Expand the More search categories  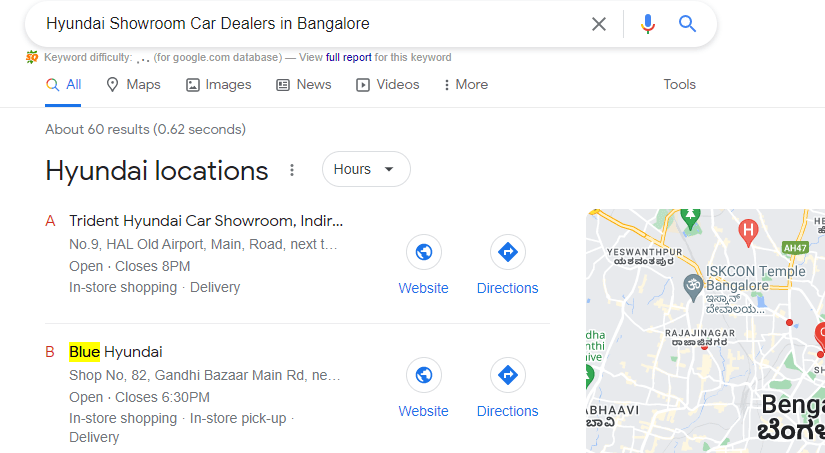tap(465, 84)
